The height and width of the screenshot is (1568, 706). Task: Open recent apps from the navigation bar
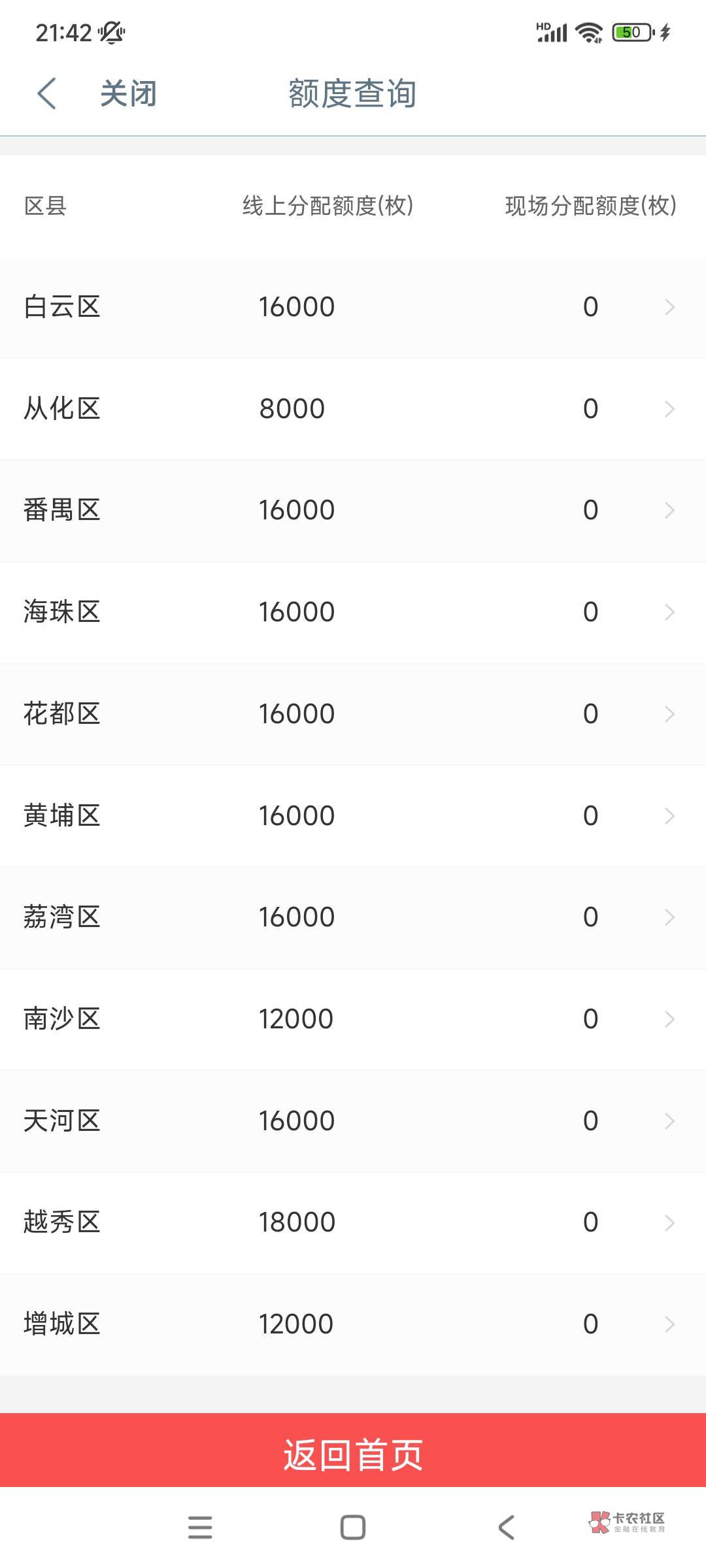200,1527
